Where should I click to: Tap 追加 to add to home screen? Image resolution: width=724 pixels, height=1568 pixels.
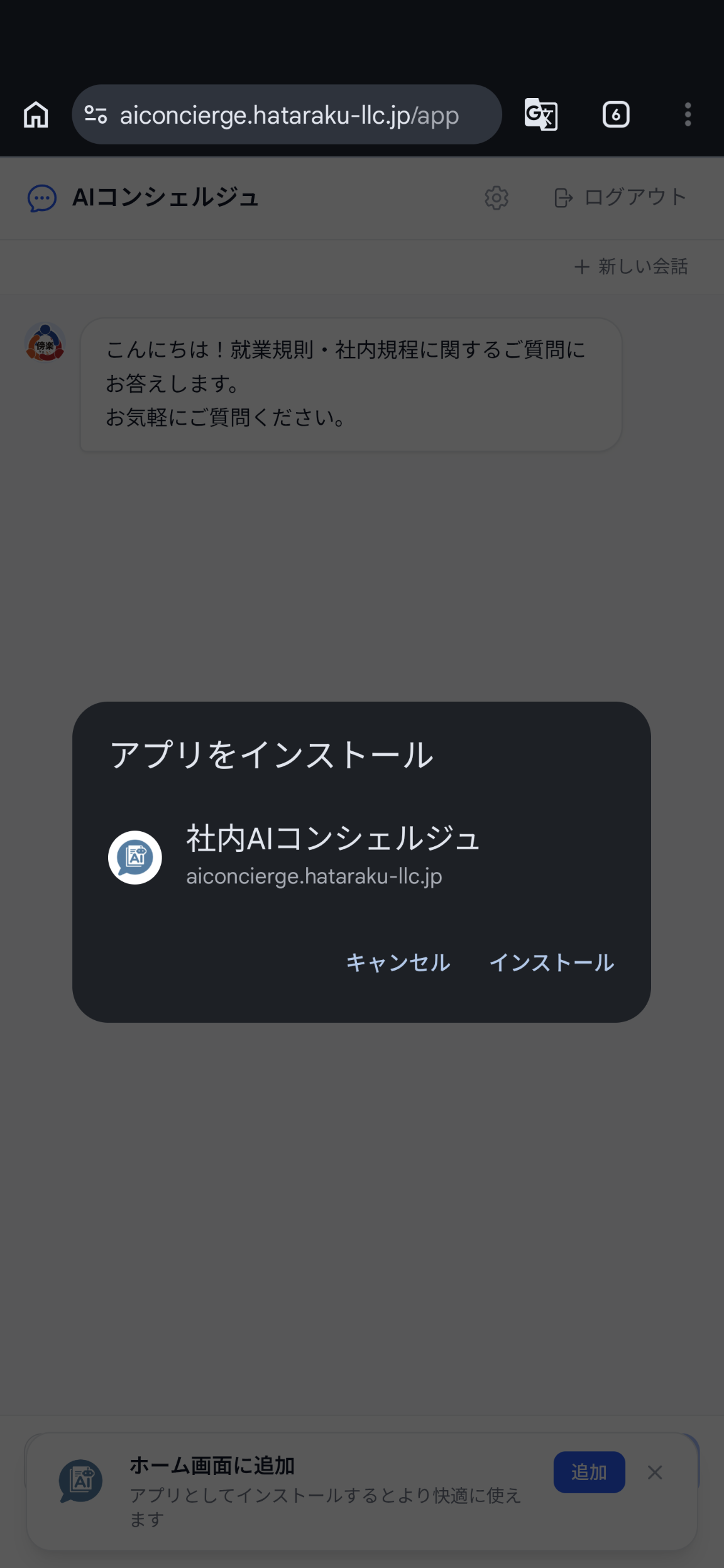(x=589, y=1472)
